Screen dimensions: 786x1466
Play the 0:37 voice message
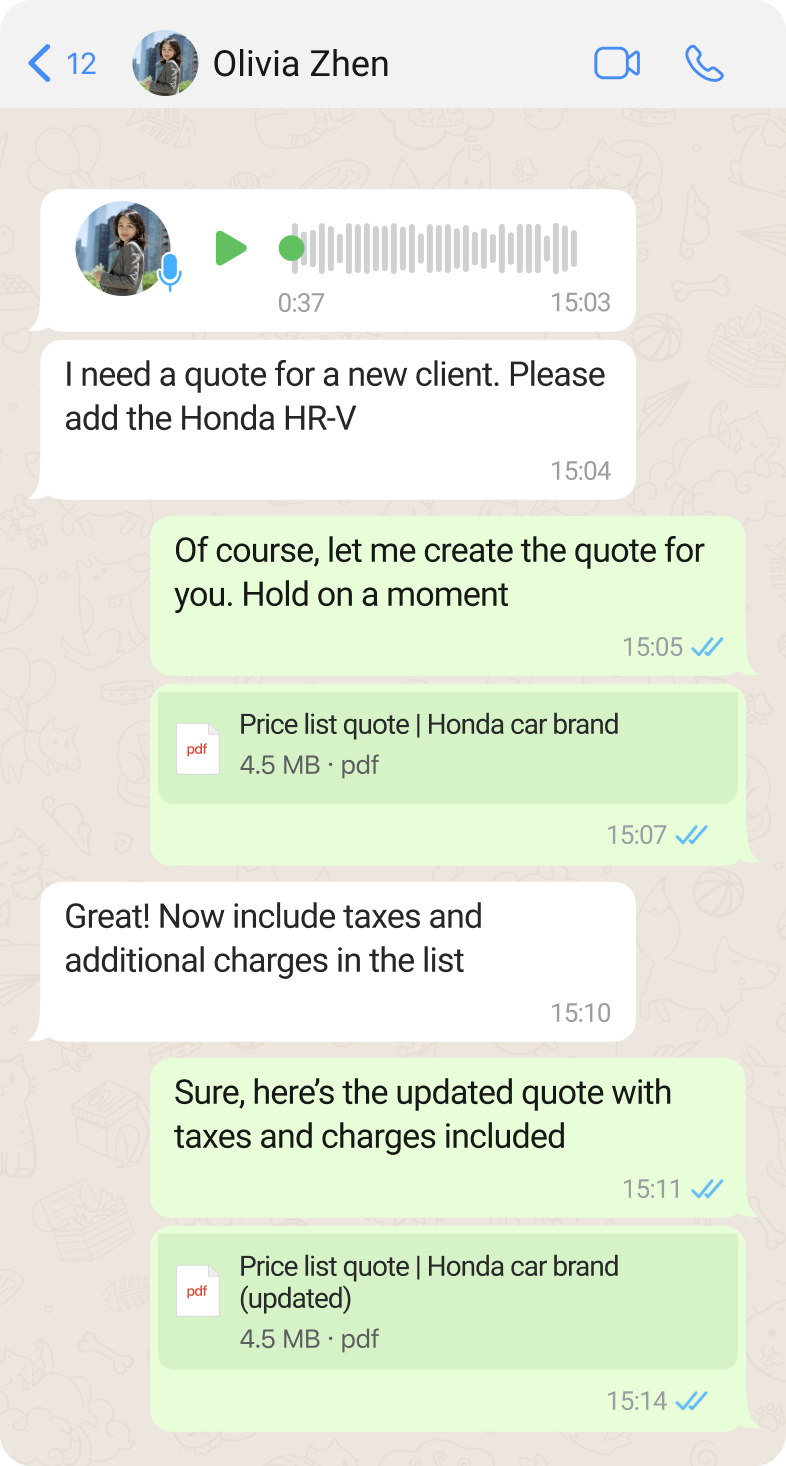click(231, 248)
